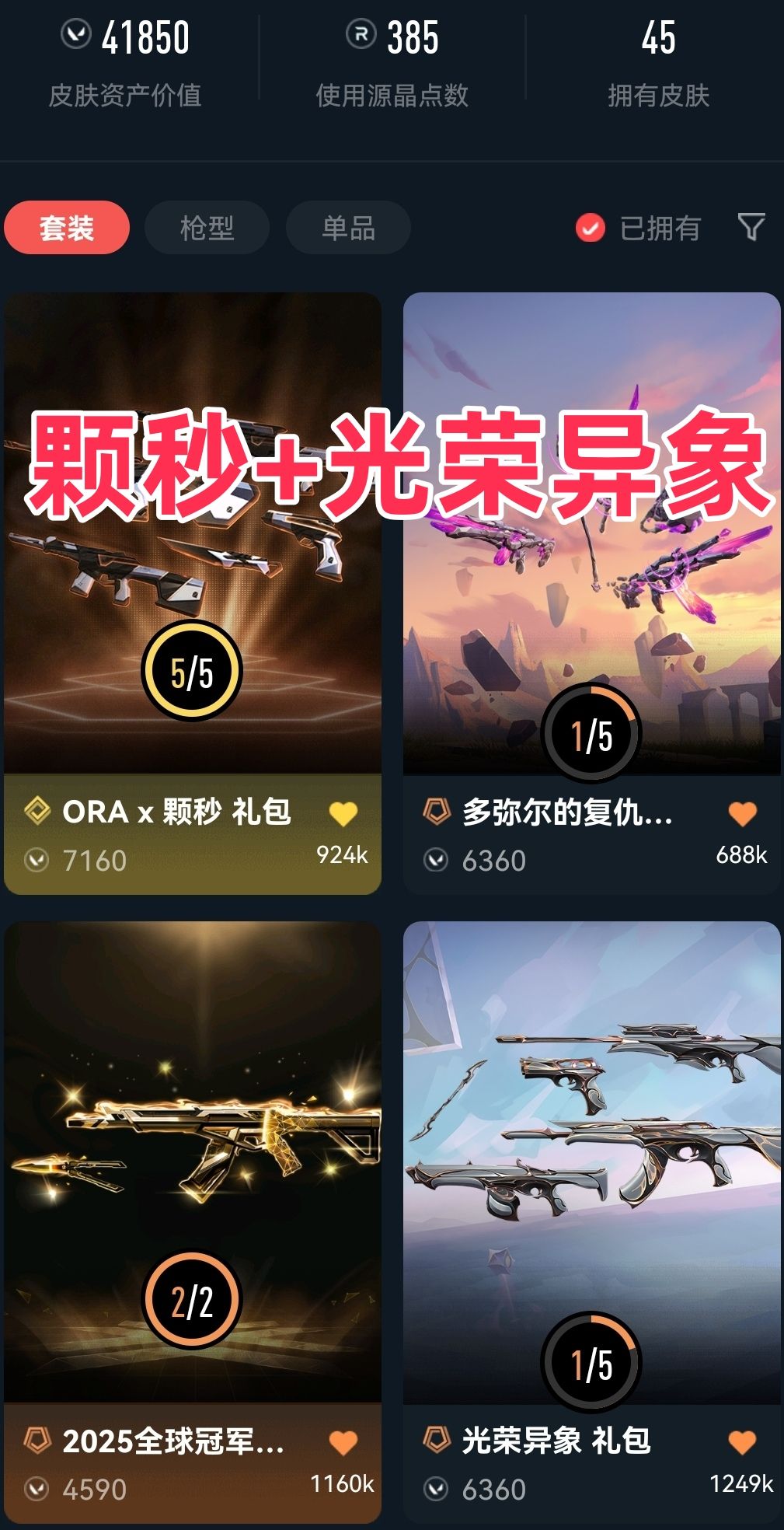Screen dimensions: 784x1530
Task: Like the ORA x 颗秒 礼包 heart
Action: [343, 814]
